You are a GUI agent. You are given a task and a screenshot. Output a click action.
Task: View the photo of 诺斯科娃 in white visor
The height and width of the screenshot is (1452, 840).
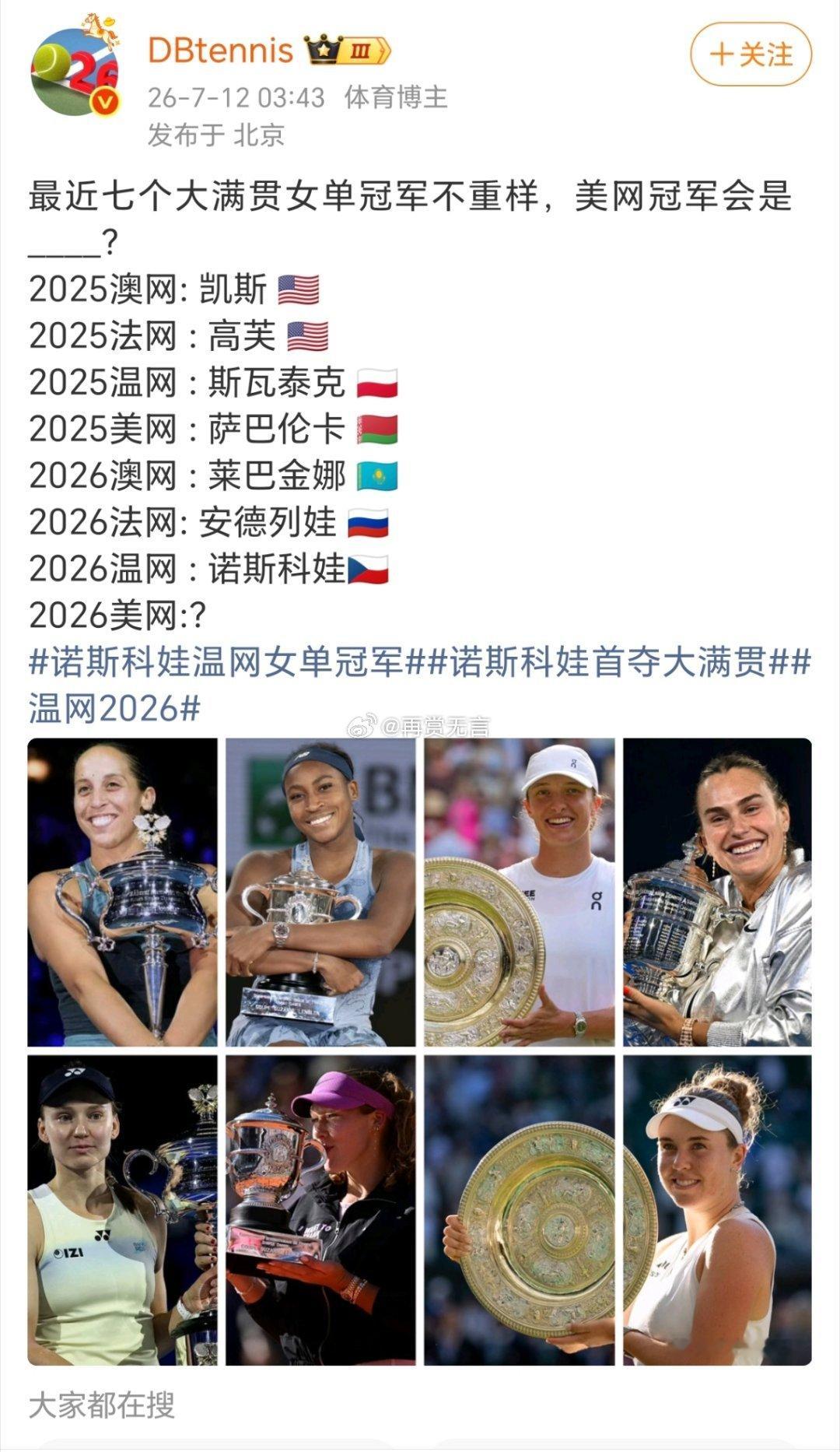coord(717,1210)
